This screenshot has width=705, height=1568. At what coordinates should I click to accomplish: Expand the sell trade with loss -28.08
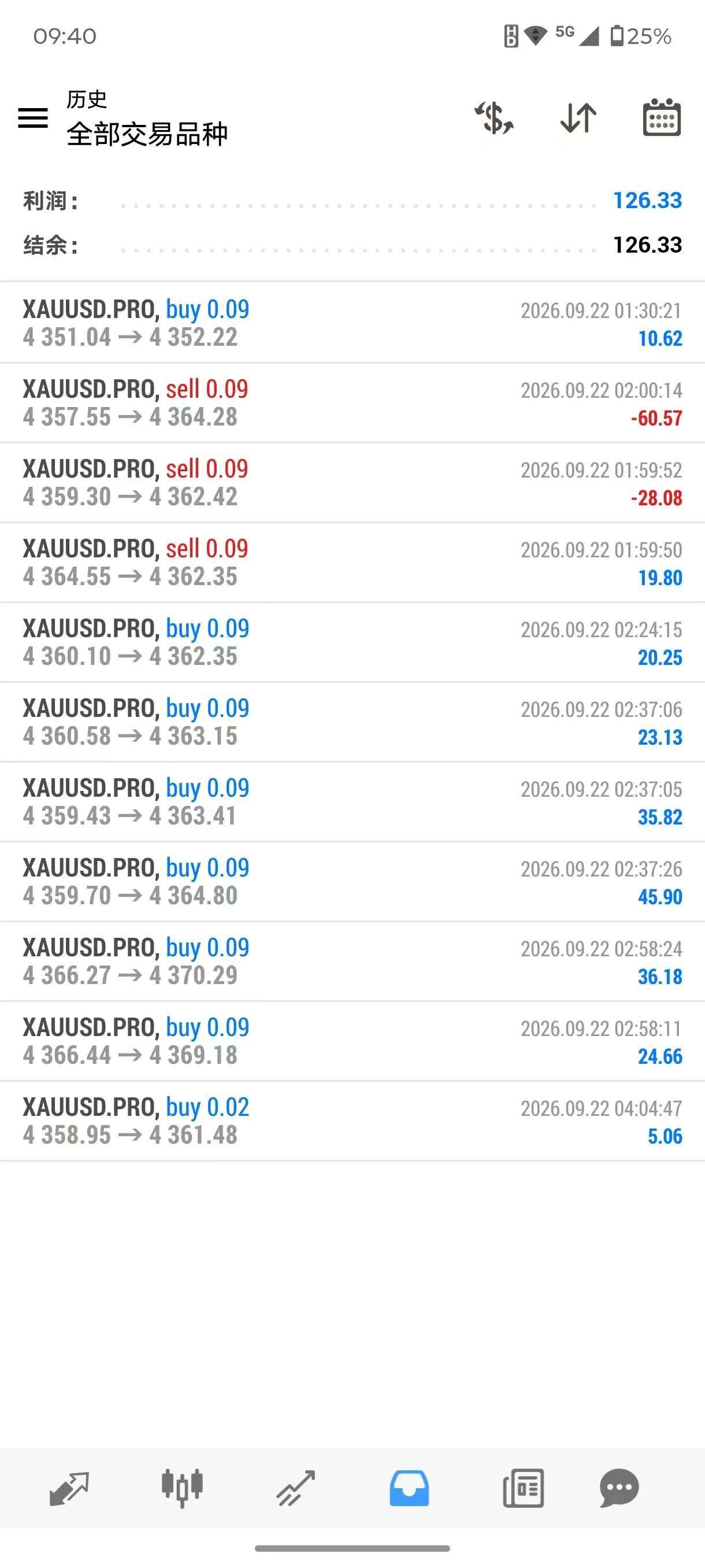[352, 483]
